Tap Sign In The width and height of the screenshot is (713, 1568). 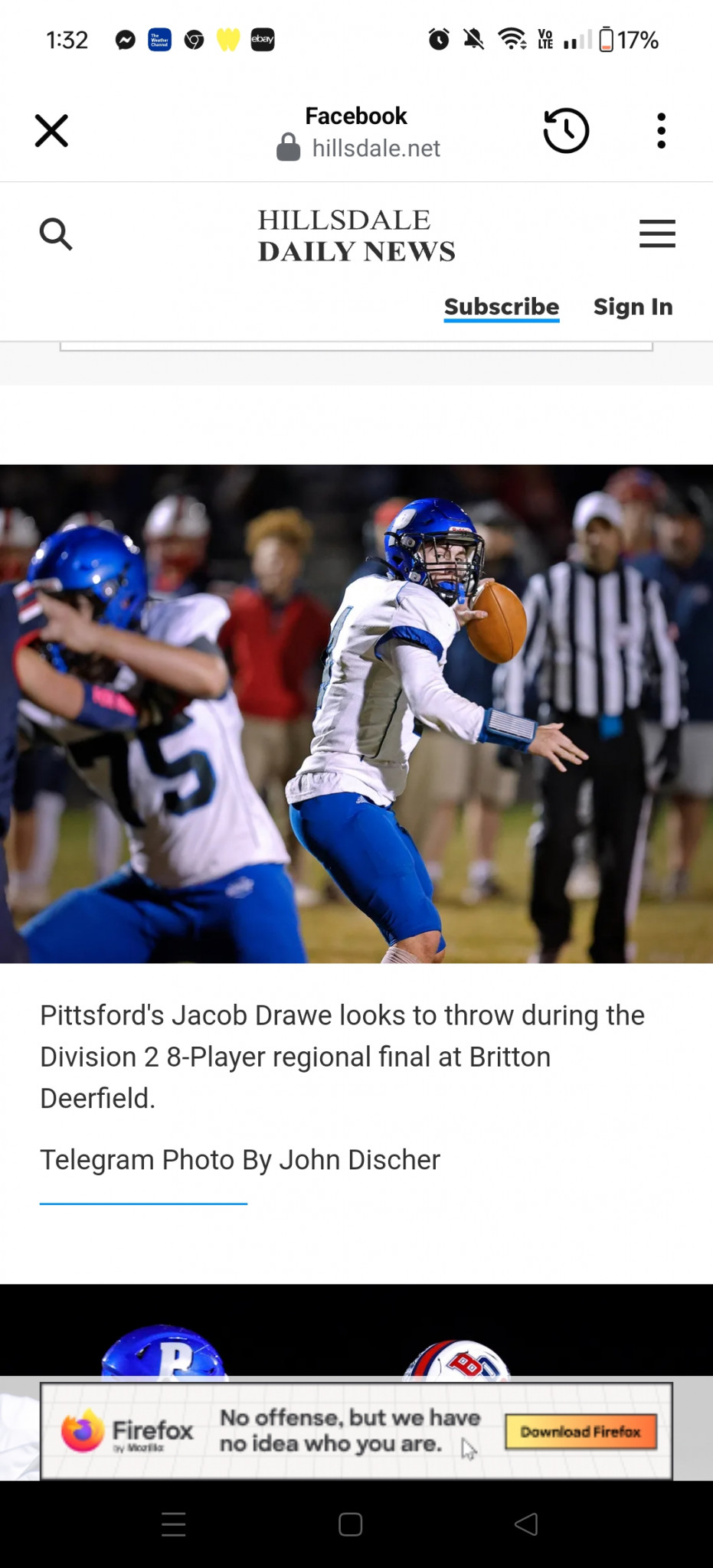633,307
